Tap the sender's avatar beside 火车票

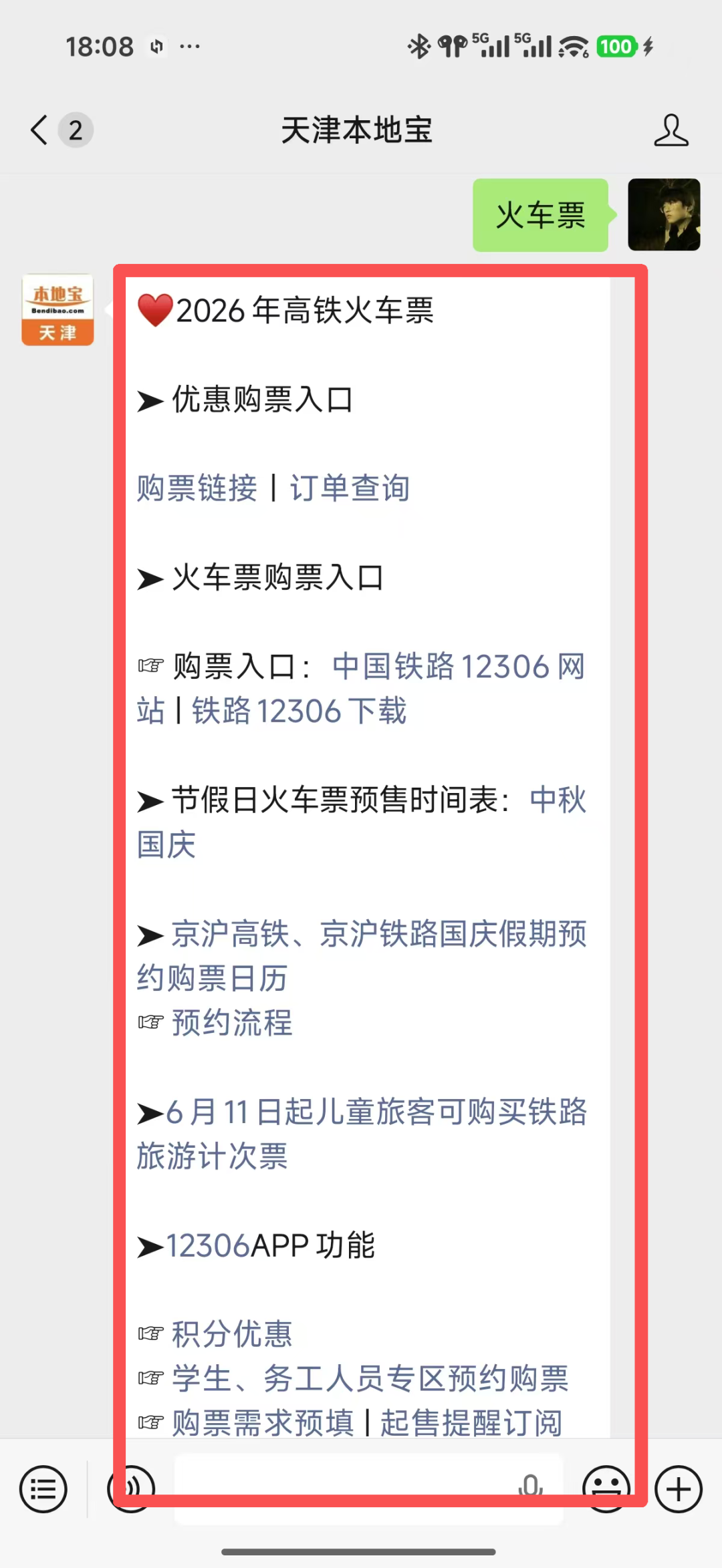point(664,214)
